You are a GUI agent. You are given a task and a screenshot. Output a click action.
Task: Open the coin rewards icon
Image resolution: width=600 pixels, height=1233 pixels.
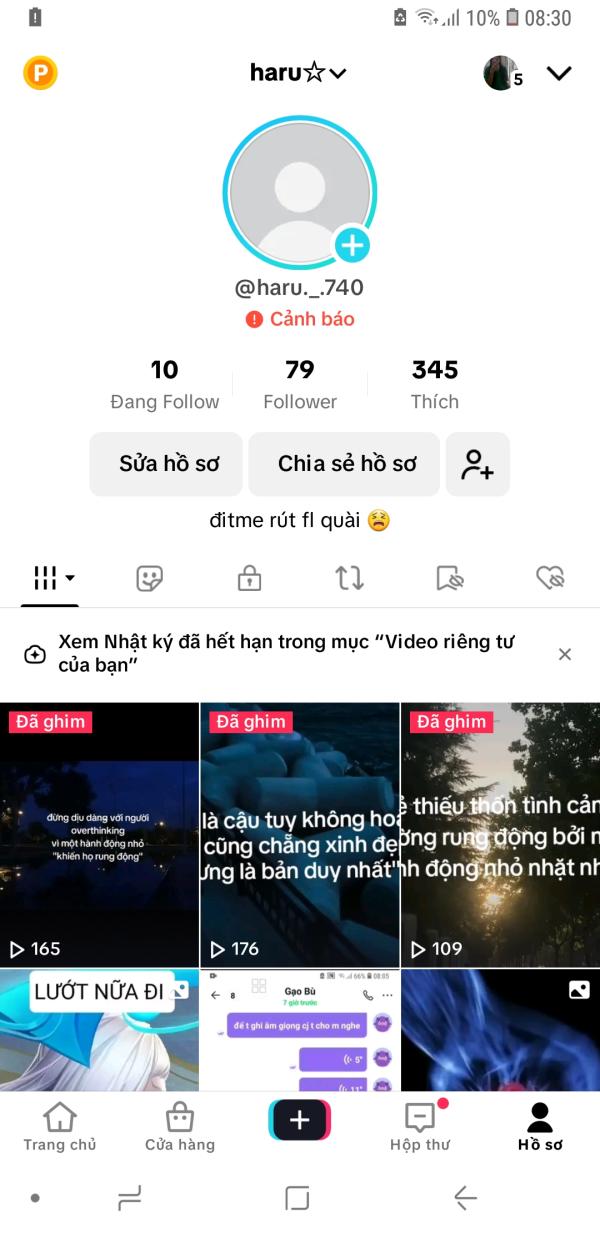(40, 73)
